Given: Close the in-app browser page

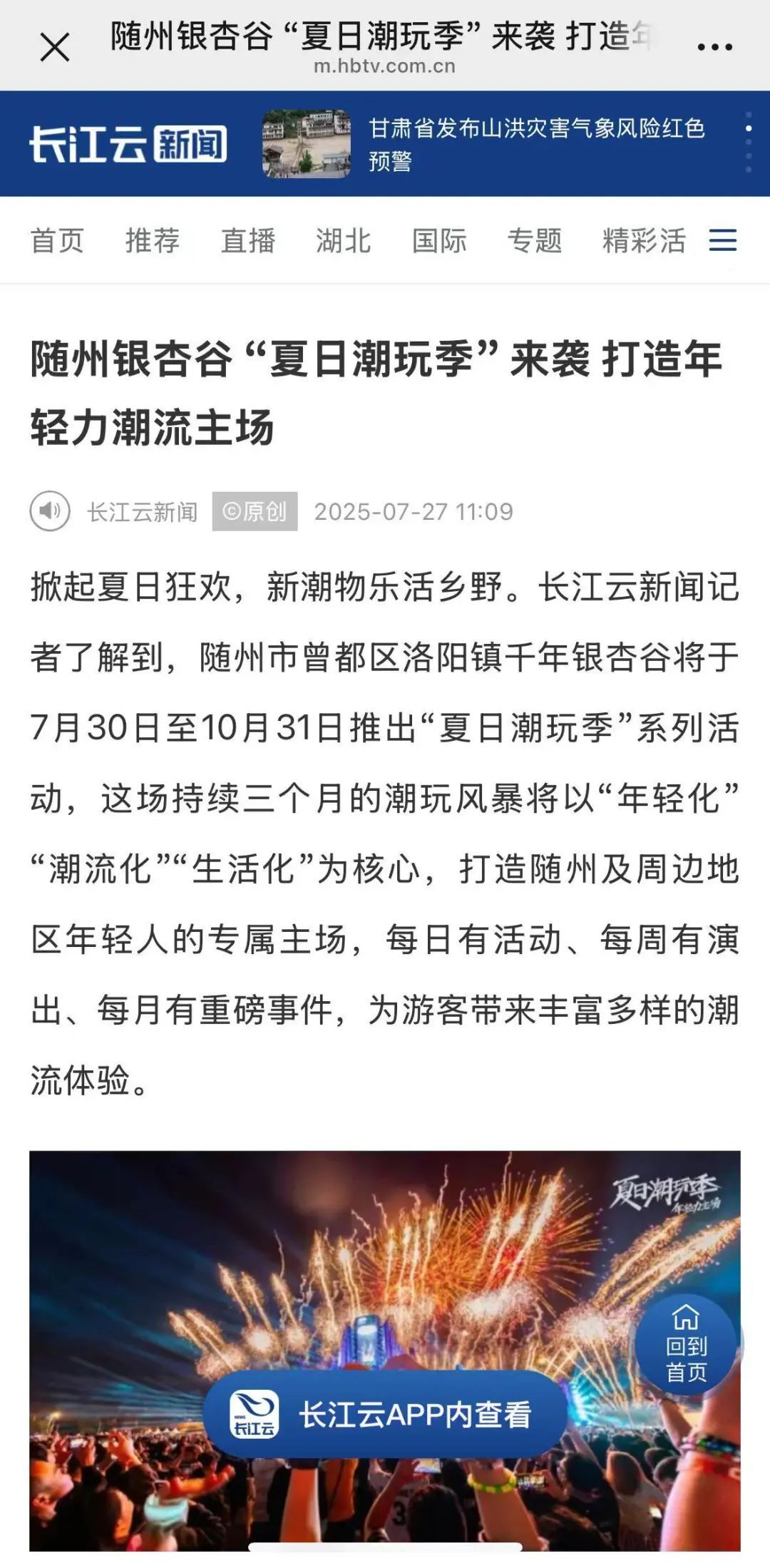Looking at the screenshot, I should 55,47.
